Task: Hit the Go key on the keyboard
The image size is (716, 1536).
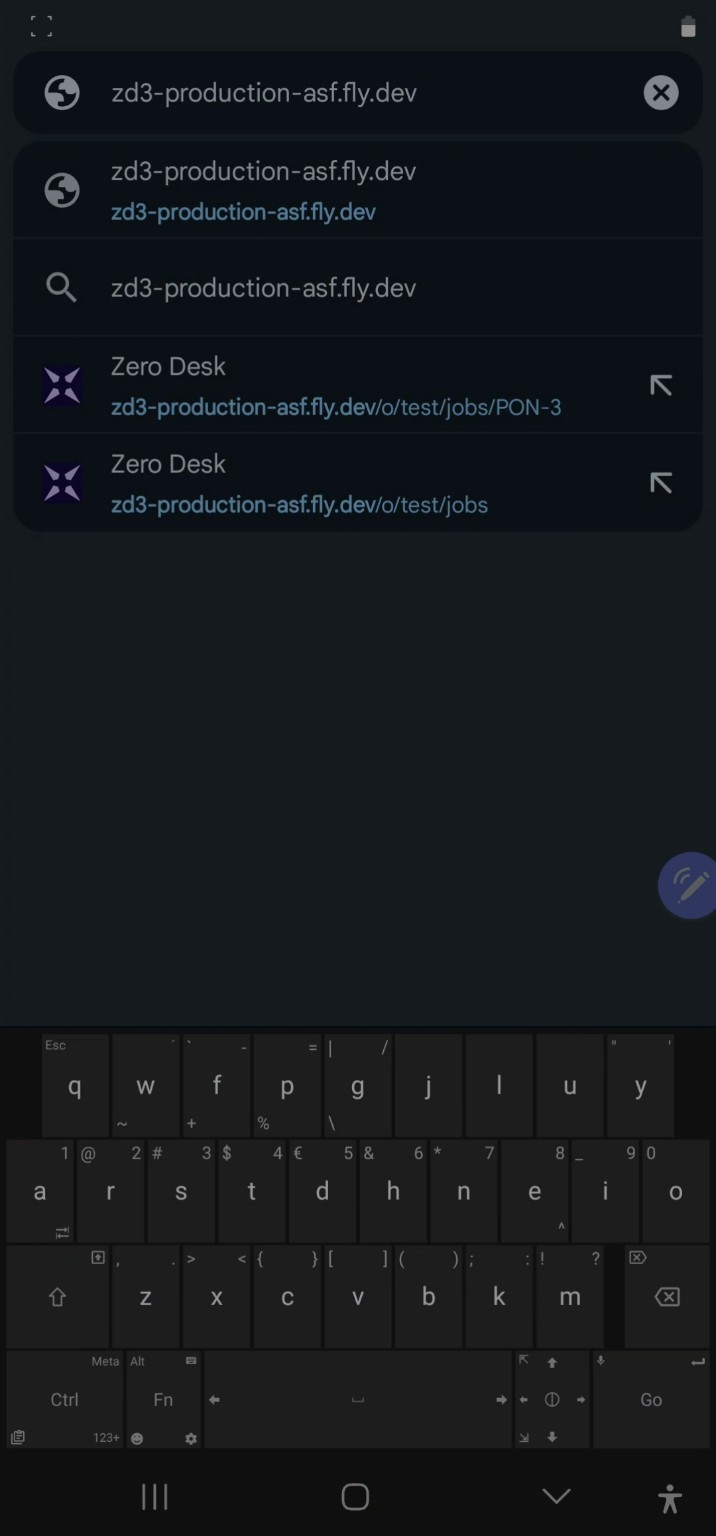Action: point(651,1400)
